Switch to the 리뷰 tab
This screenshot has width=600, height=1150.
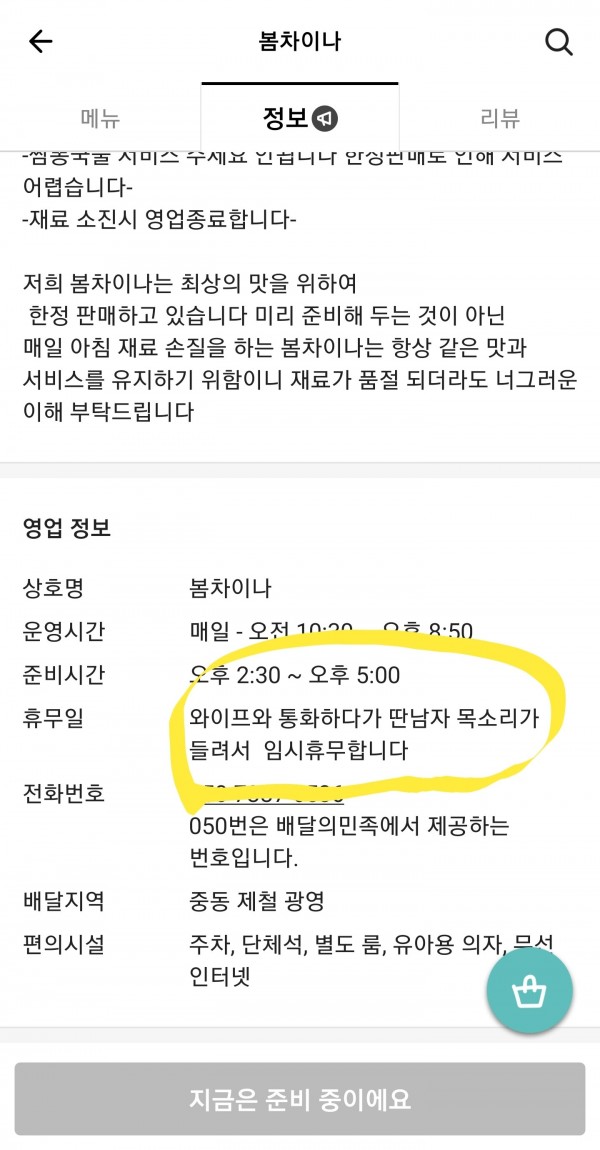tap(499, 119)
